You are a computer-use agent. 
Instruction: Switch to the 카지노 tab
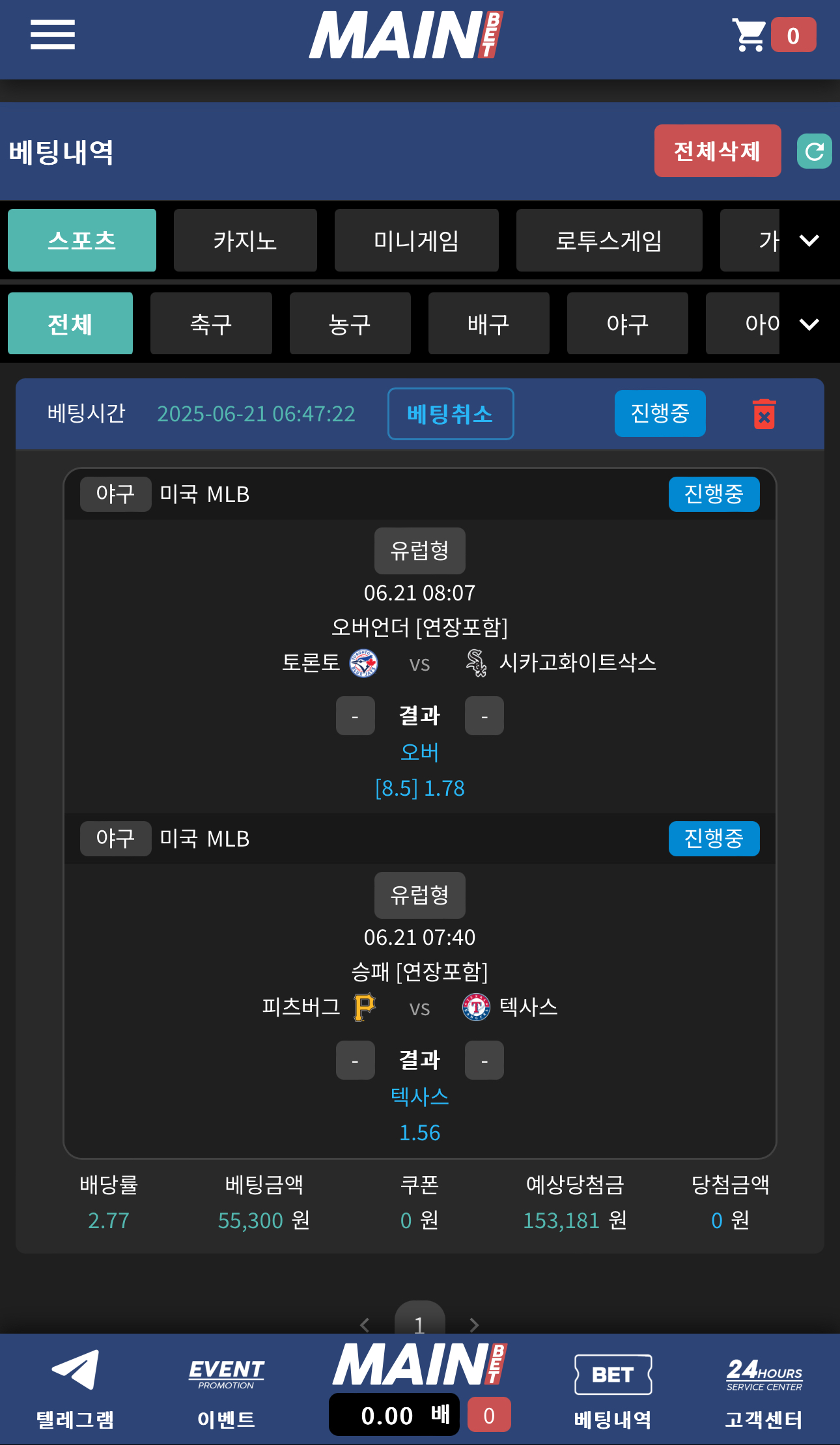click(x=245, y=240)
